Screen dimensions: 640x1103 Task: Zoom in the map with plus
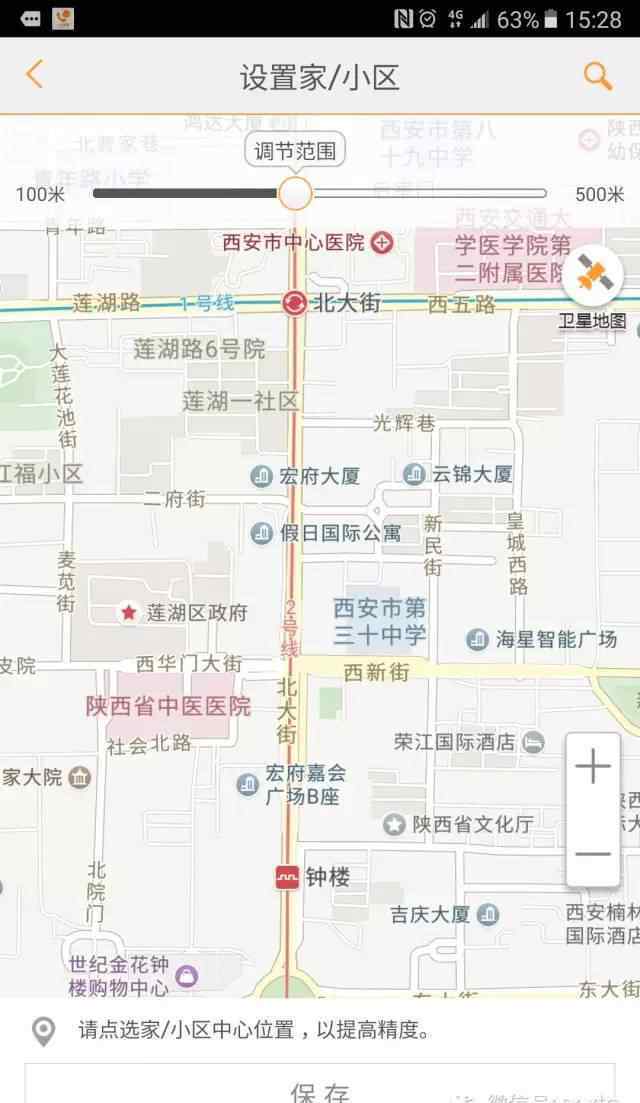(593, 768)
